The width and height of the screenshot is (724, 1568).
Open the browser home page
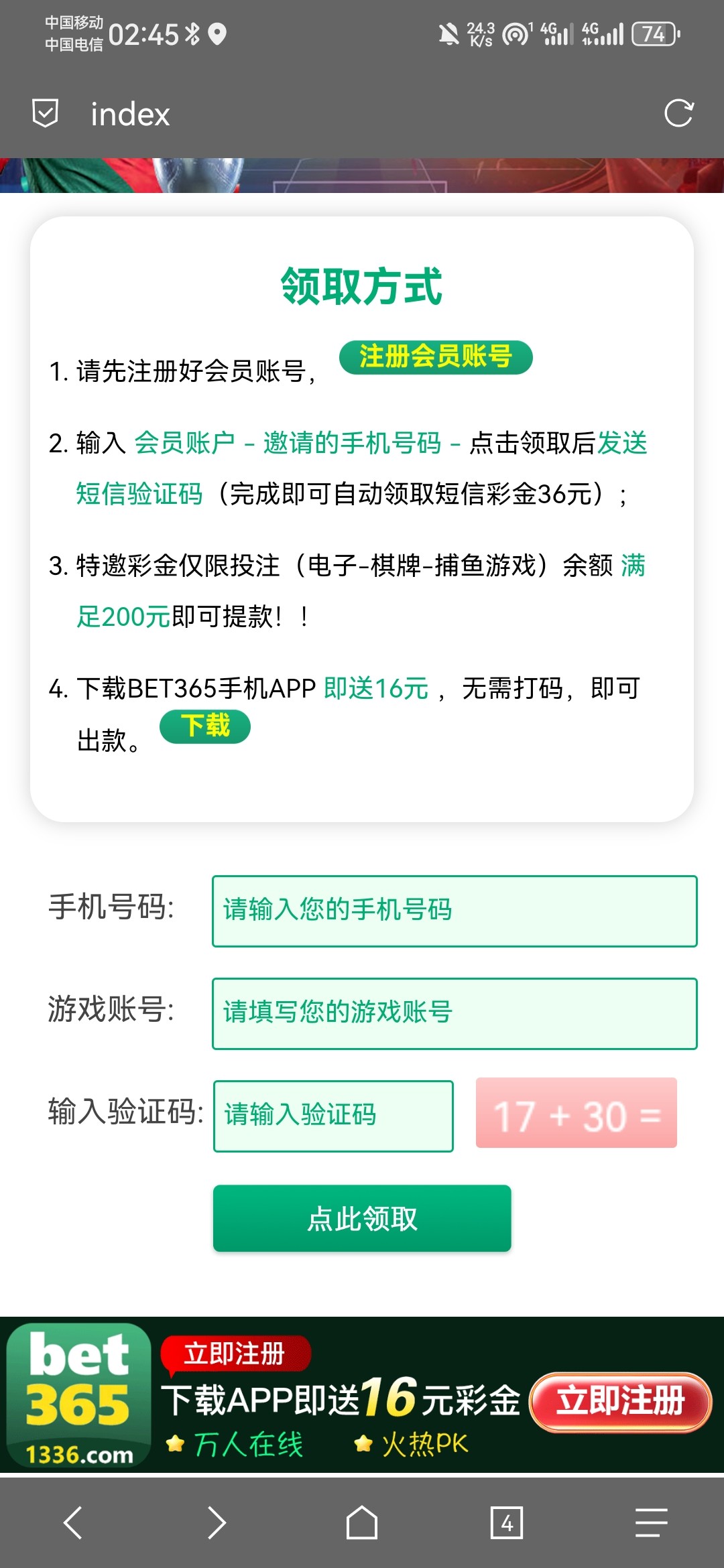click(362, 1522)
